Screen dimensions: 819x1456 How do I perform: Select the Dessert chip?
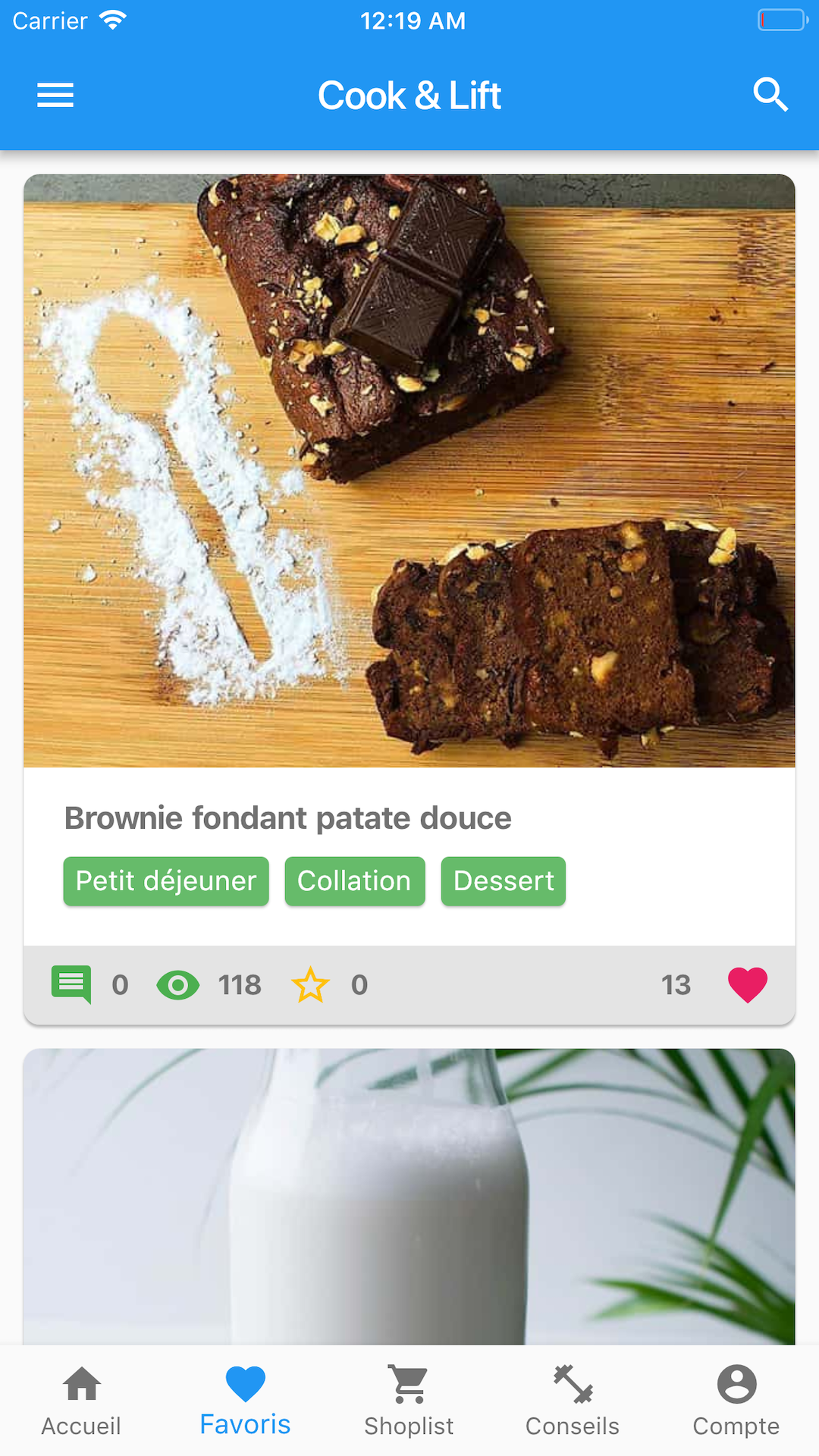click(504, 881)
